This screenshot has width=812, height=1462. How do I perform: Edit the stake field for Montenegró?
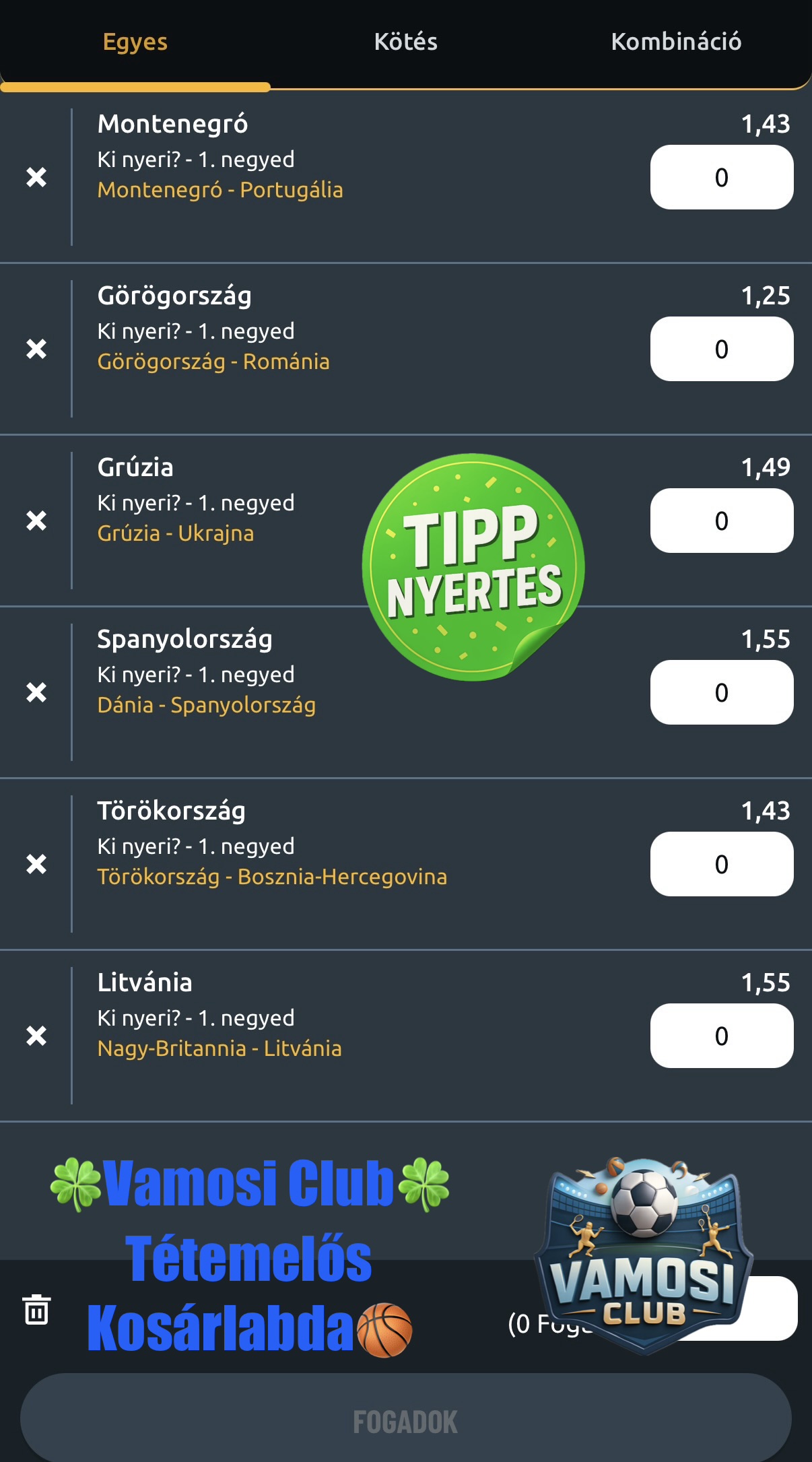(721, 178)
